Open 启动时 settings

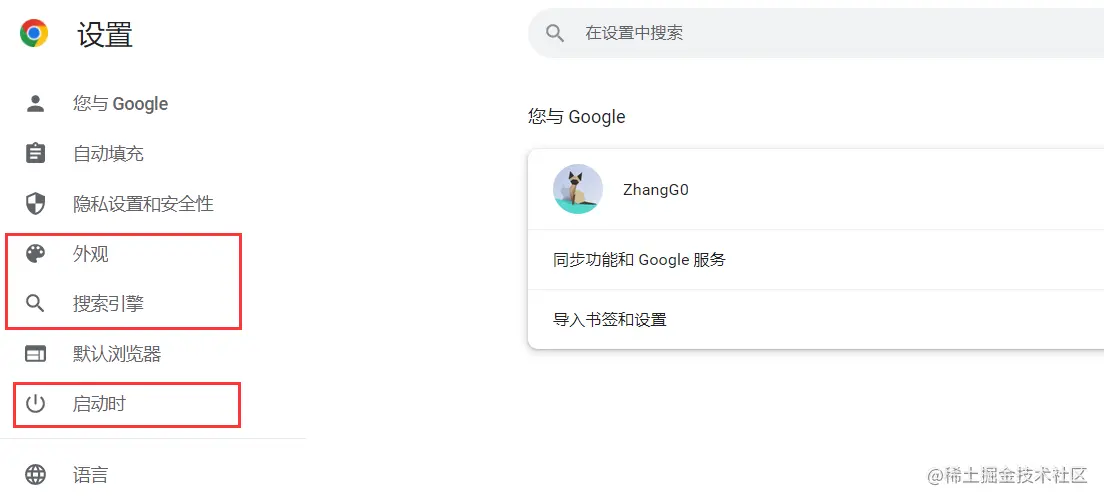click(x=99, y=404)
